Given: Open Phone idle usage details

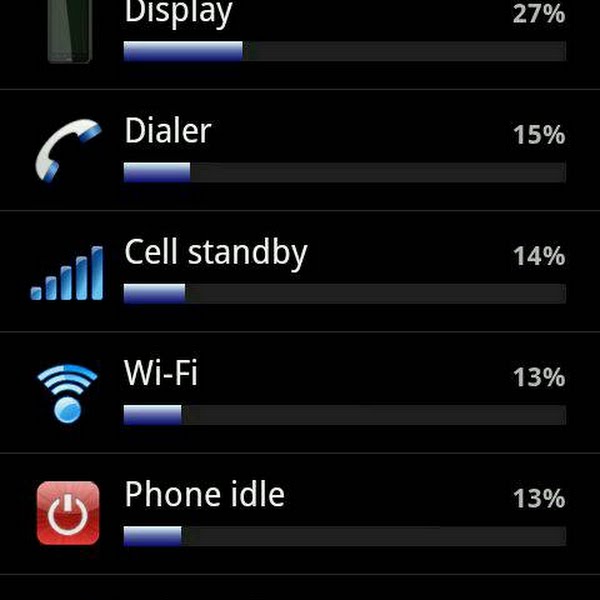Looking at the screenshot, I should (300, 514).
